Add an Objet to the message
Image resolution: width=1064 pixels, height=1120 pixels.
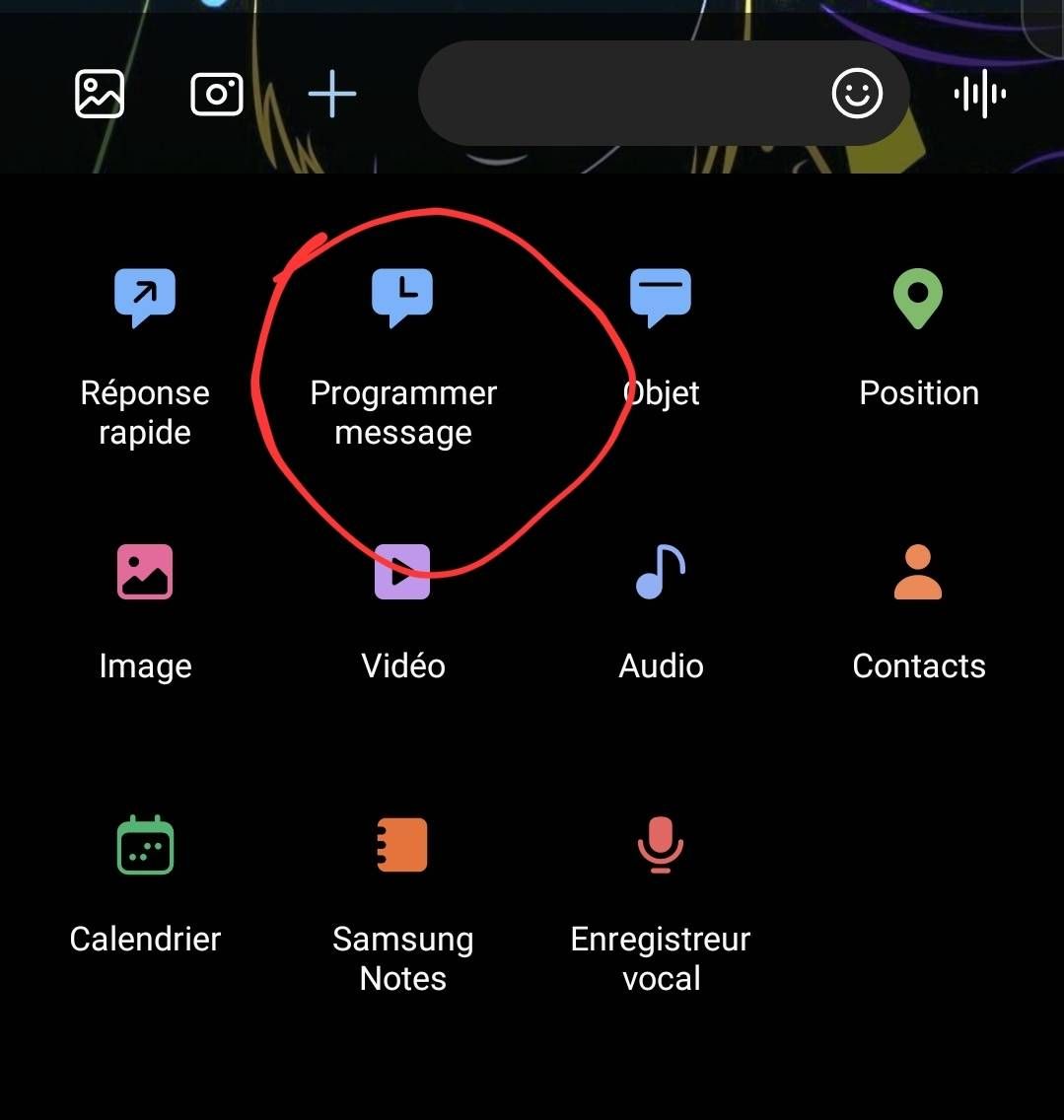pos(661,335)
